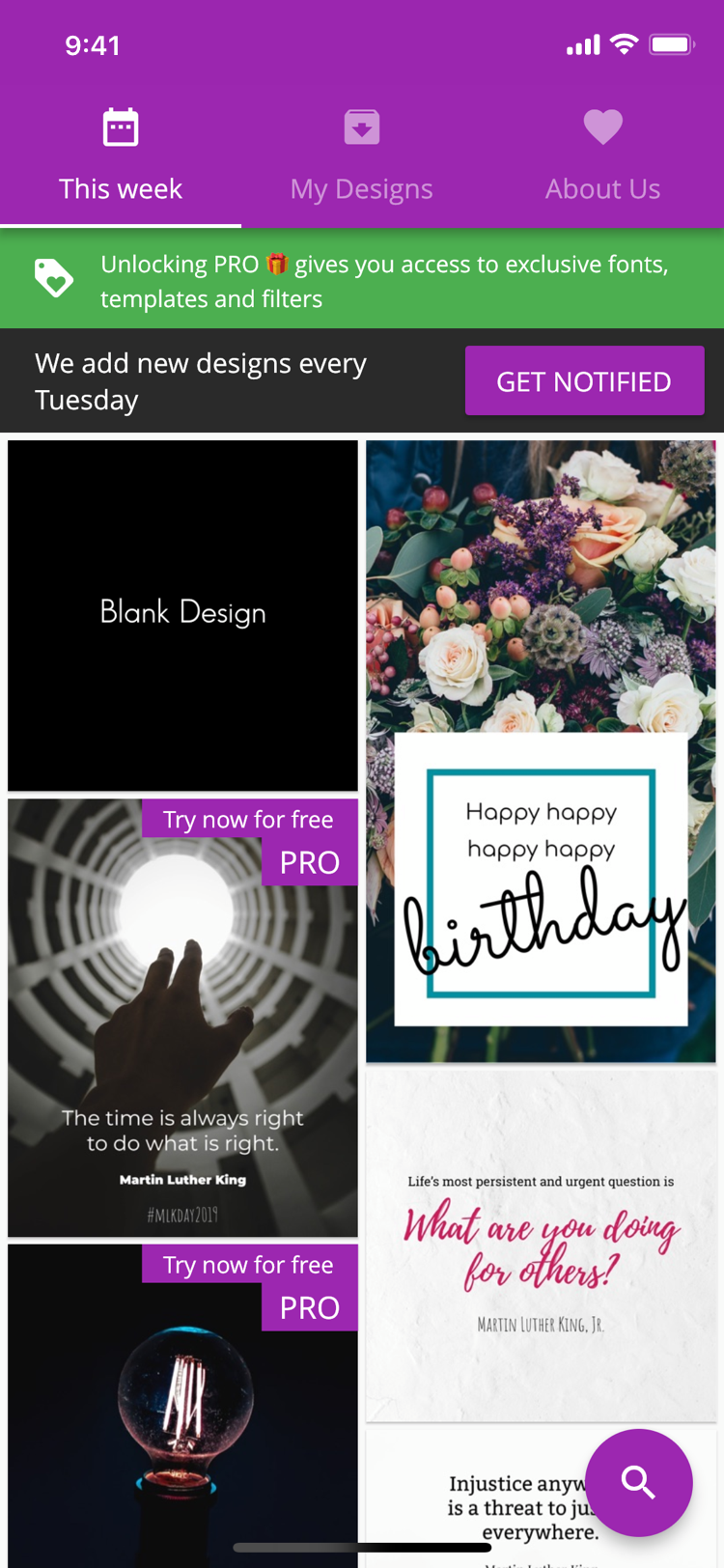
Task: Switch to the This week tab
Action: [x=121, y=156]
